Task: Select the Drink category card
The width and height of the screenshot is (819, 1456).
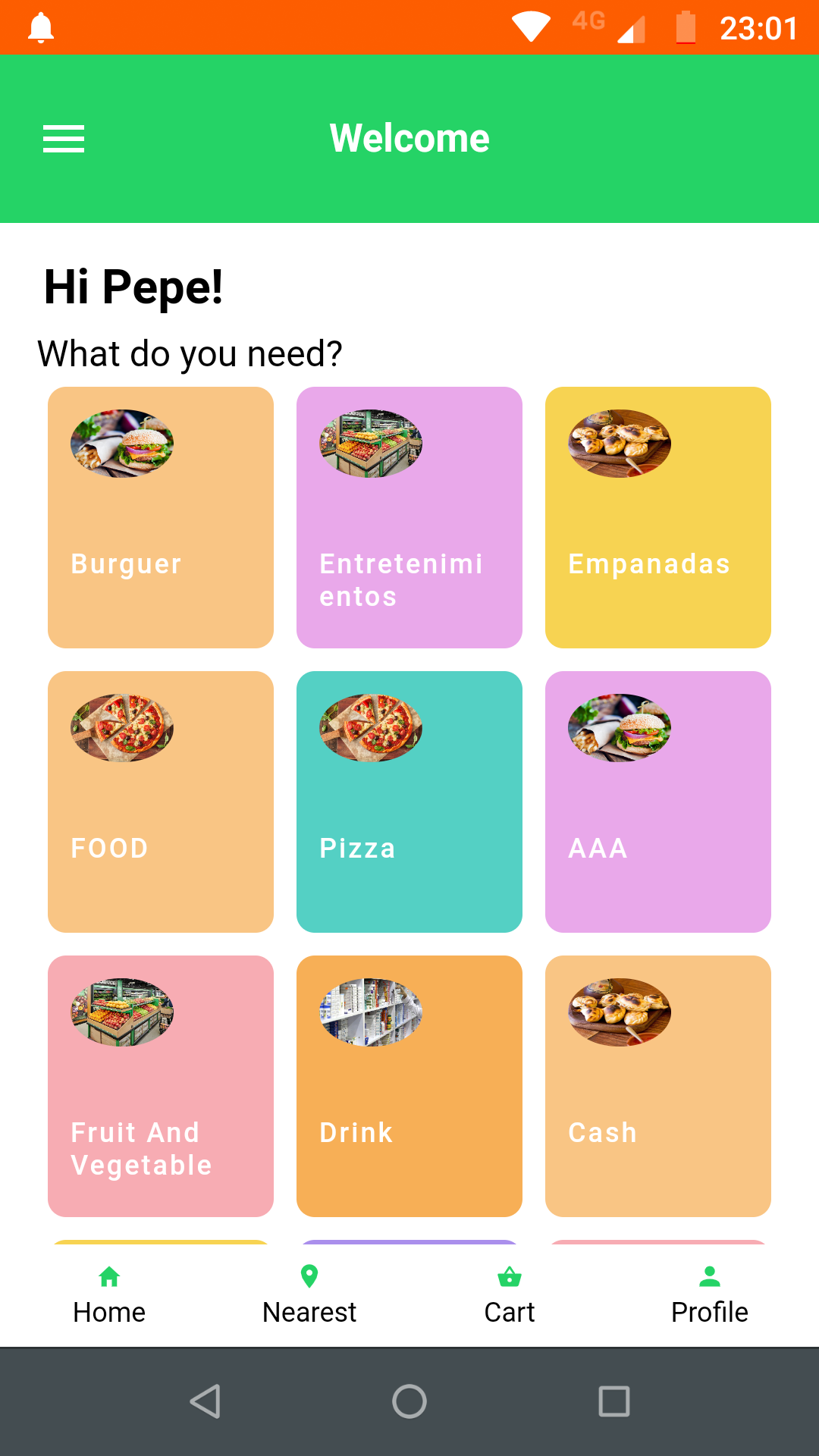Action: tap(409, 1086)
